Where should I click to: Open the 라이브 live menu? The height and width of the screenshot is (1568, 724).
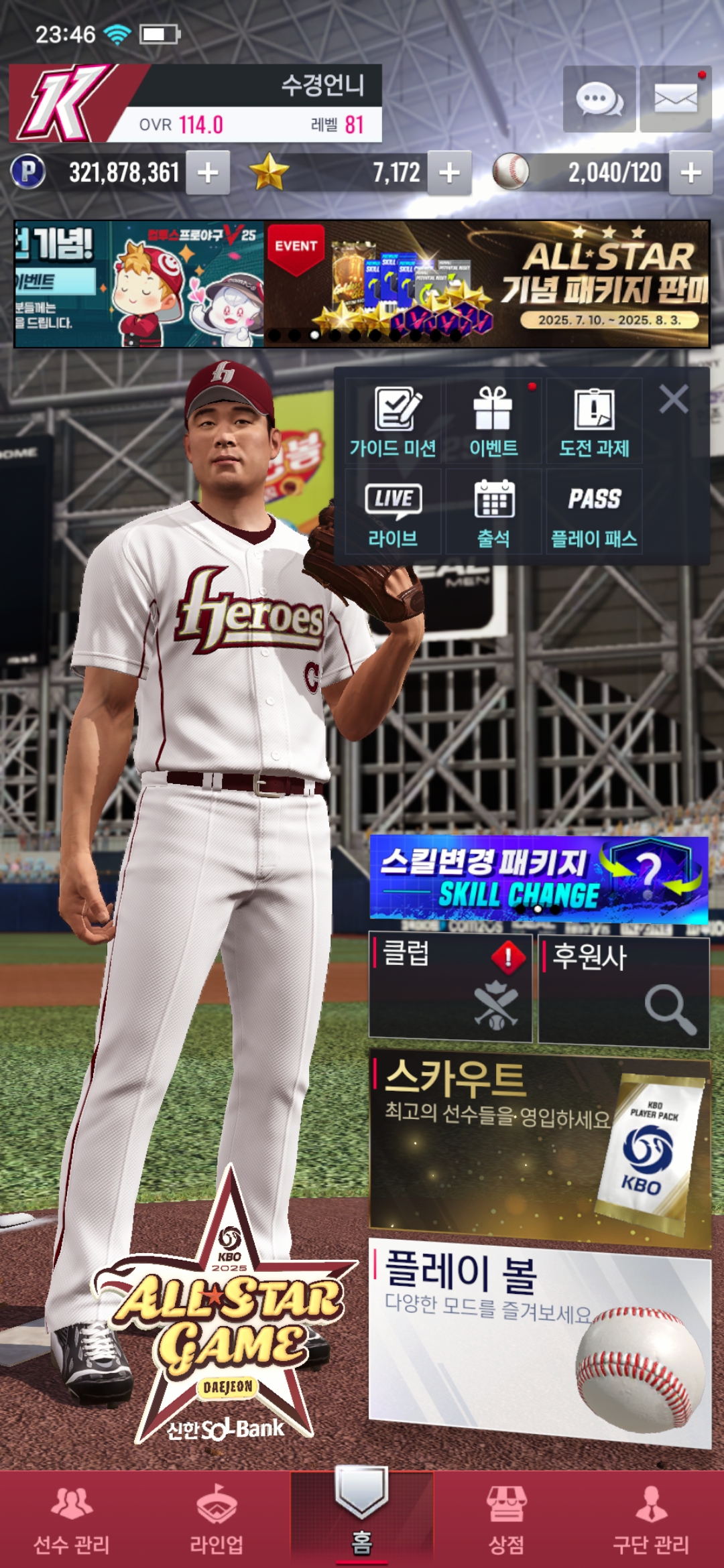(393, 513)
